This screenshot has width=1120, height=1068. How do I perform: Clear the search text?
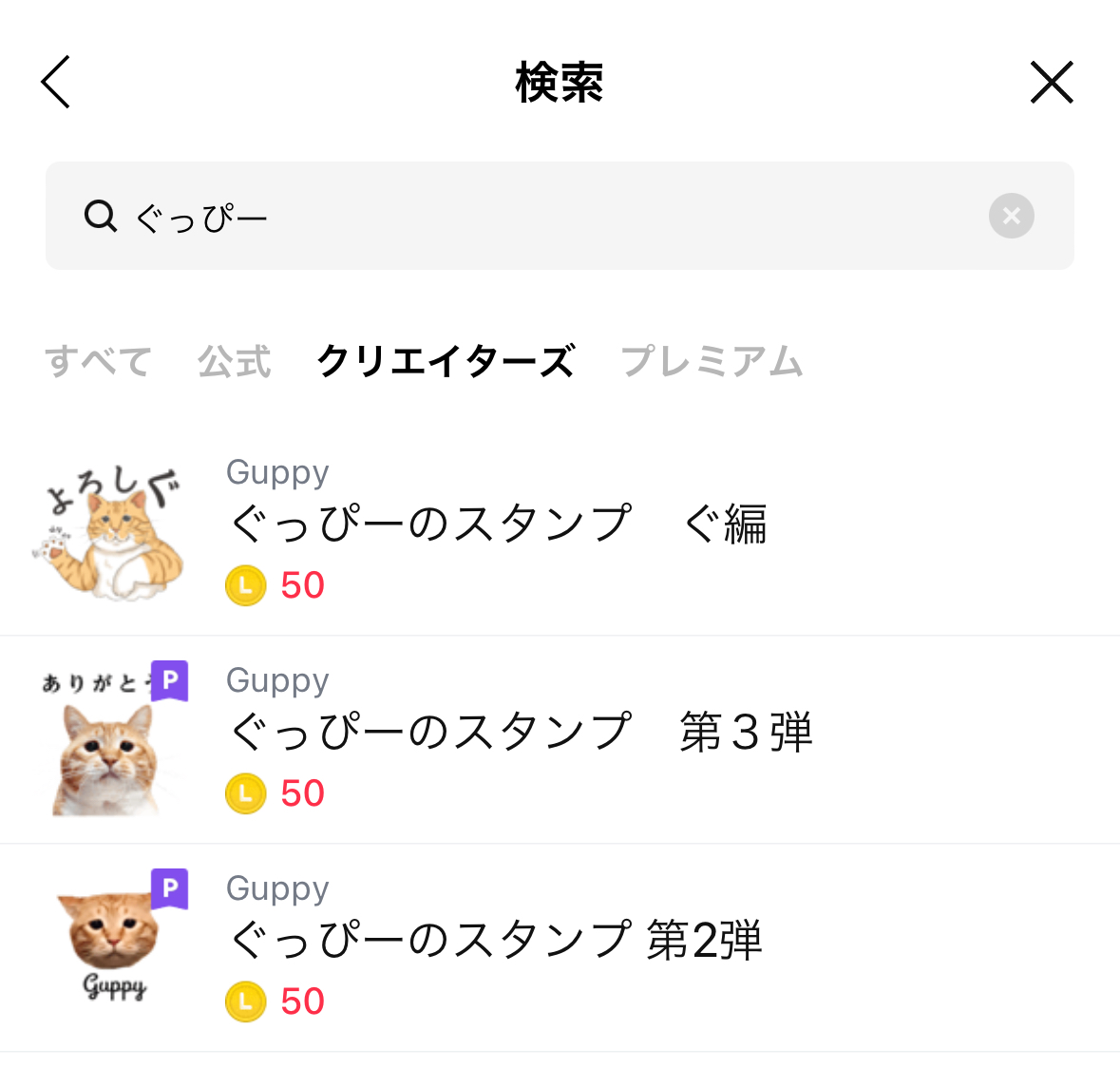[1011, 217]
